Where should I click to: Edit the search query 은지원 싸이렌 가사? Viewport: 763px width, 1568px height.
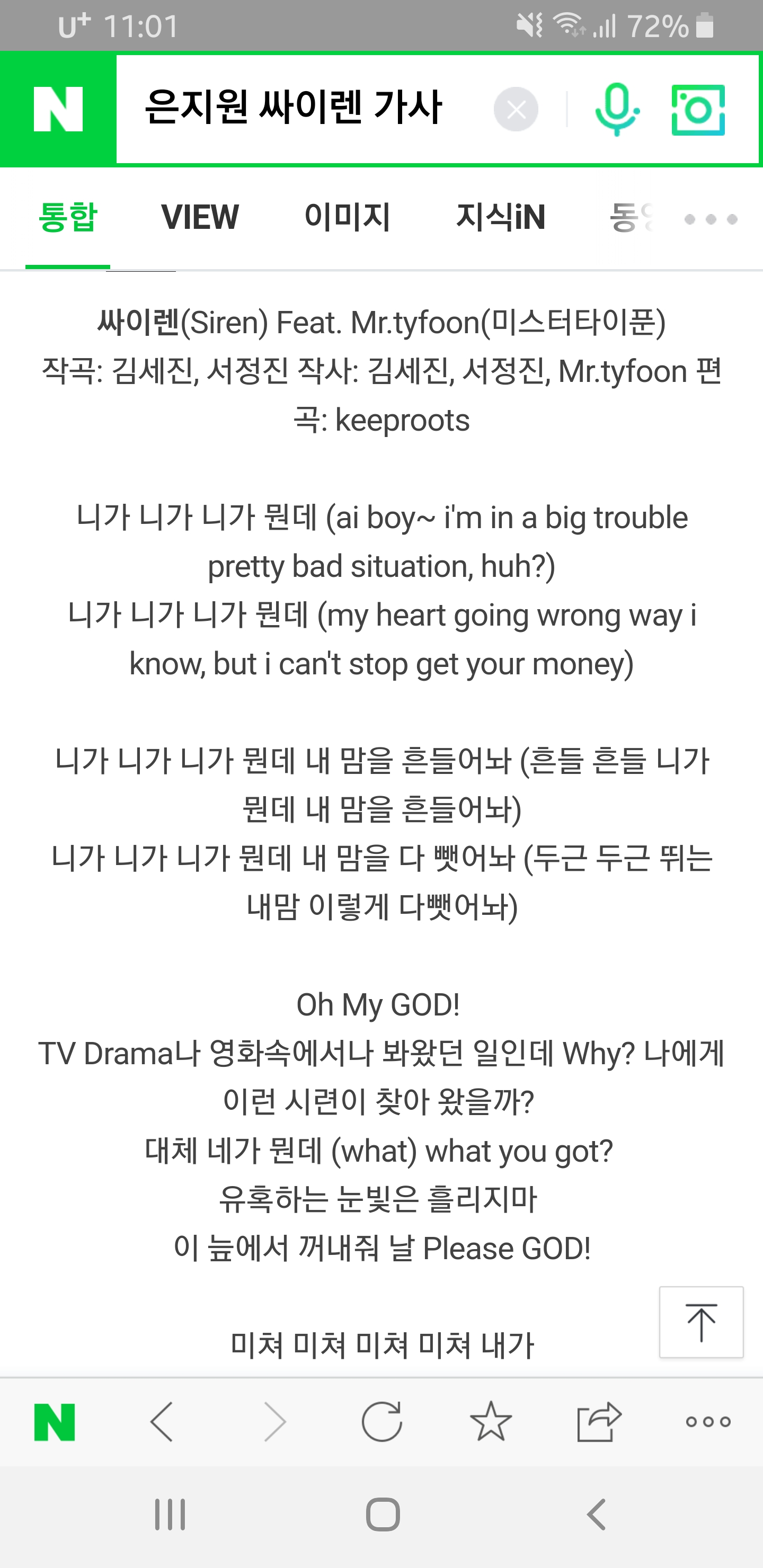pos(292,109)
